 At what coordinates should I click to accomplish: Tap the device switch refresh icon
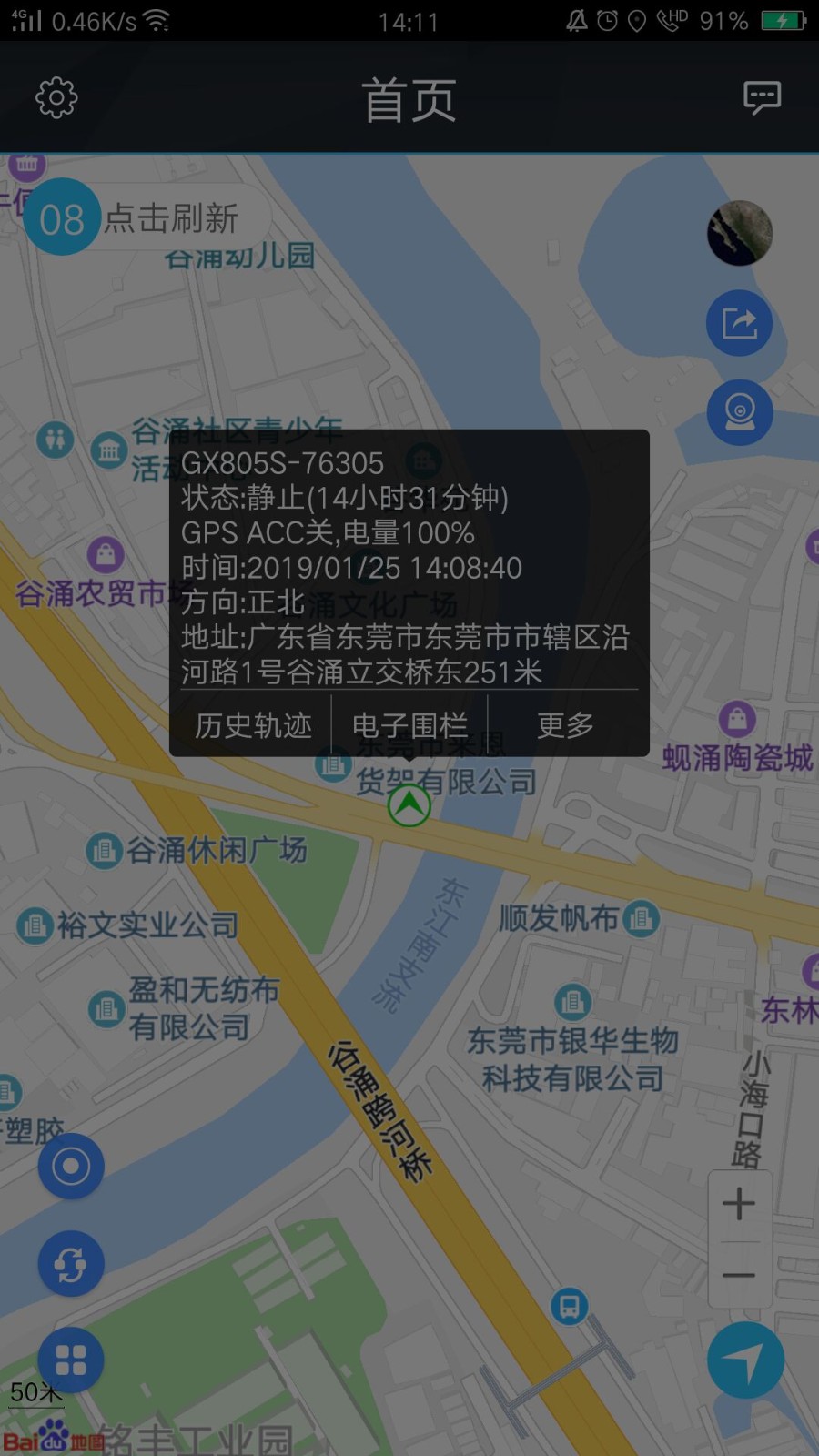click(69, 1263)
